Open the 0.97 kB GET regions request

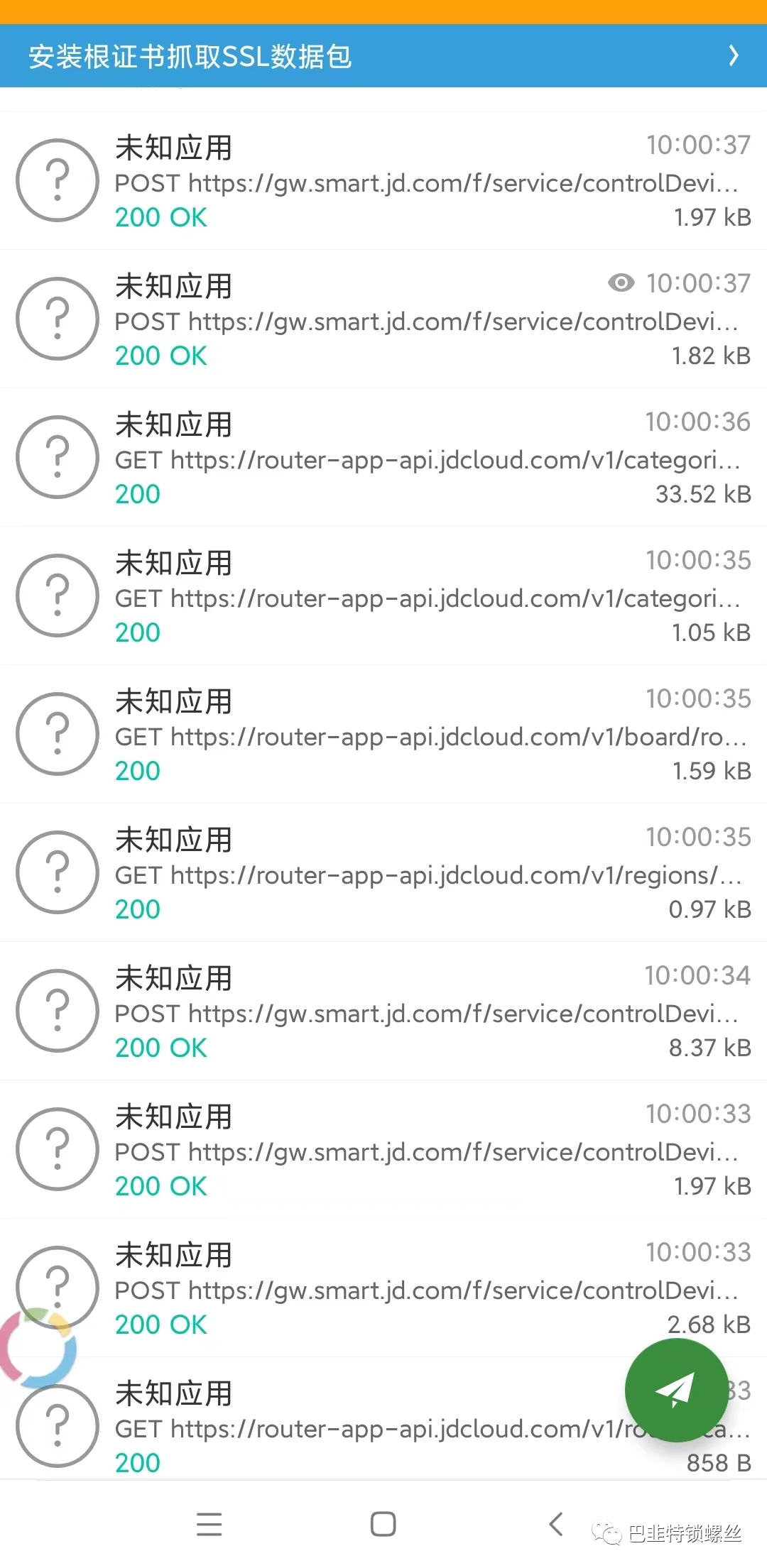point(426,874)
